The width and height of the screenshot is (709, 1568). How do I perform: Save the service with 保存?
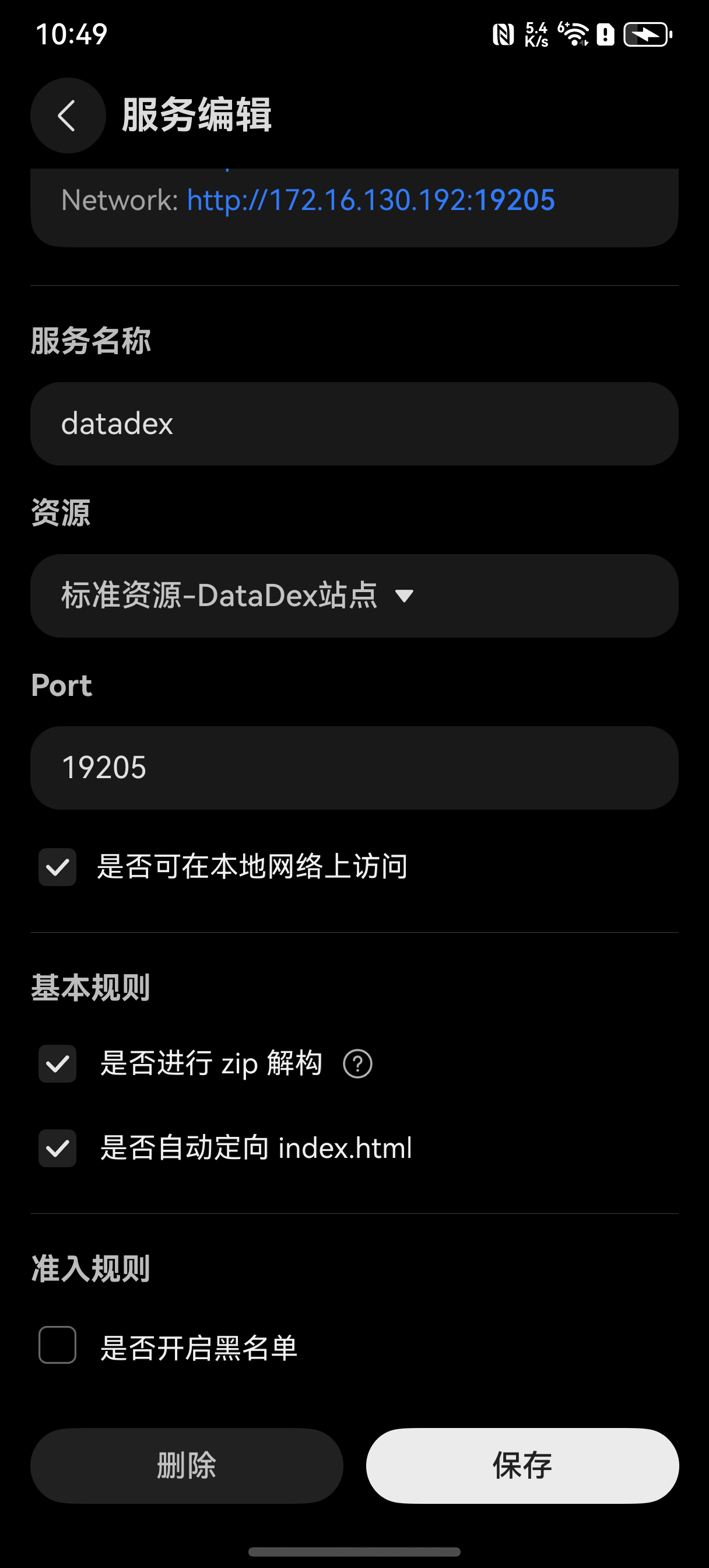(522, 1465)
